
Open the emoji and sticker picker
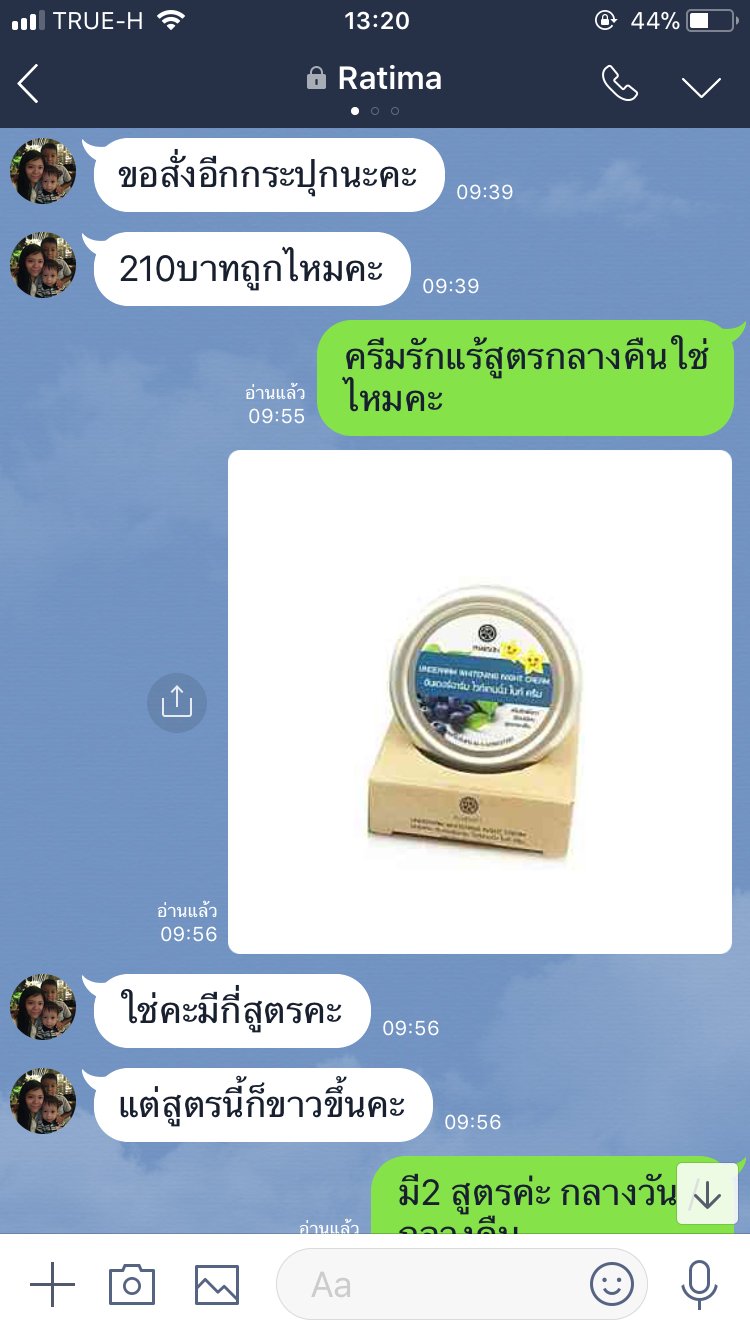(612, 1284)
